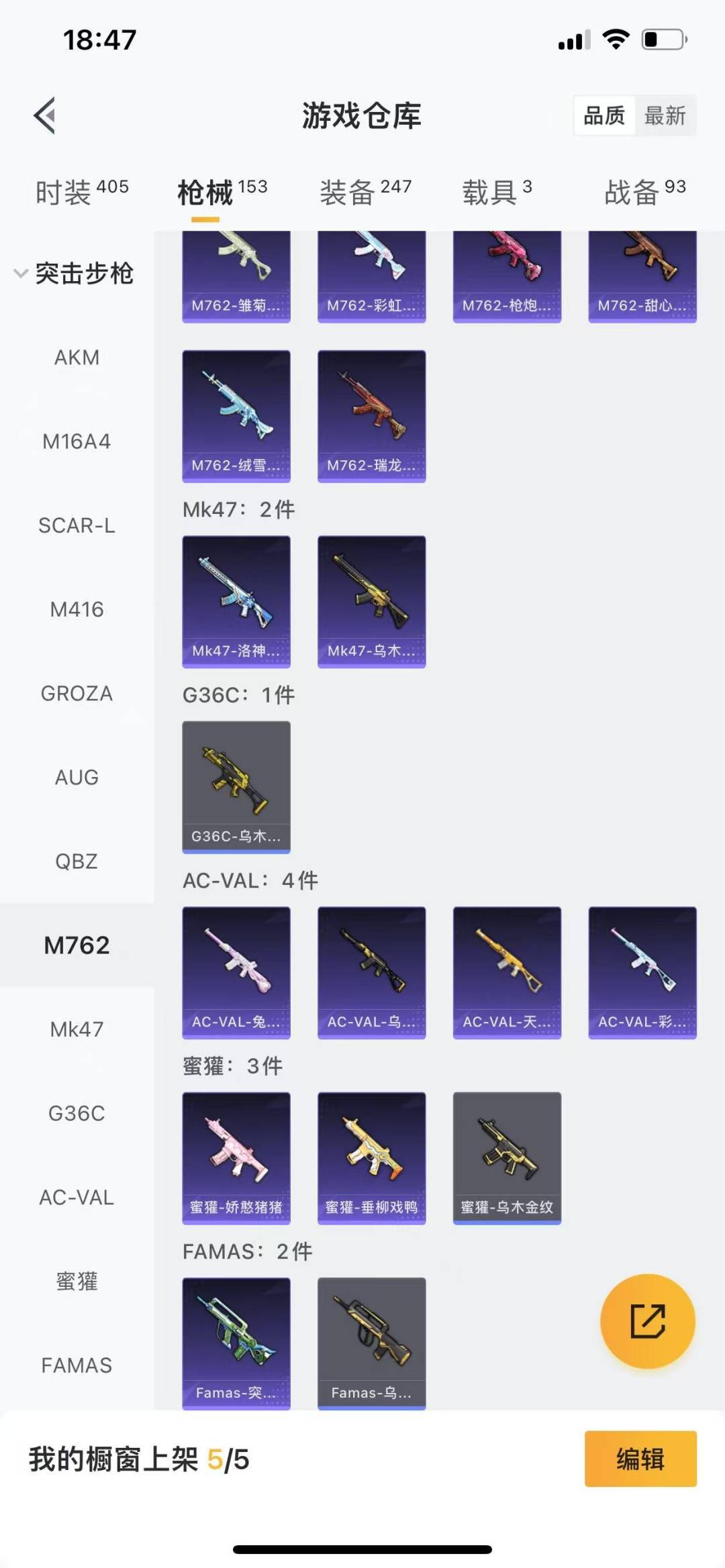
Task: Select FAMAS in the side list
Action: point(77,1365)
